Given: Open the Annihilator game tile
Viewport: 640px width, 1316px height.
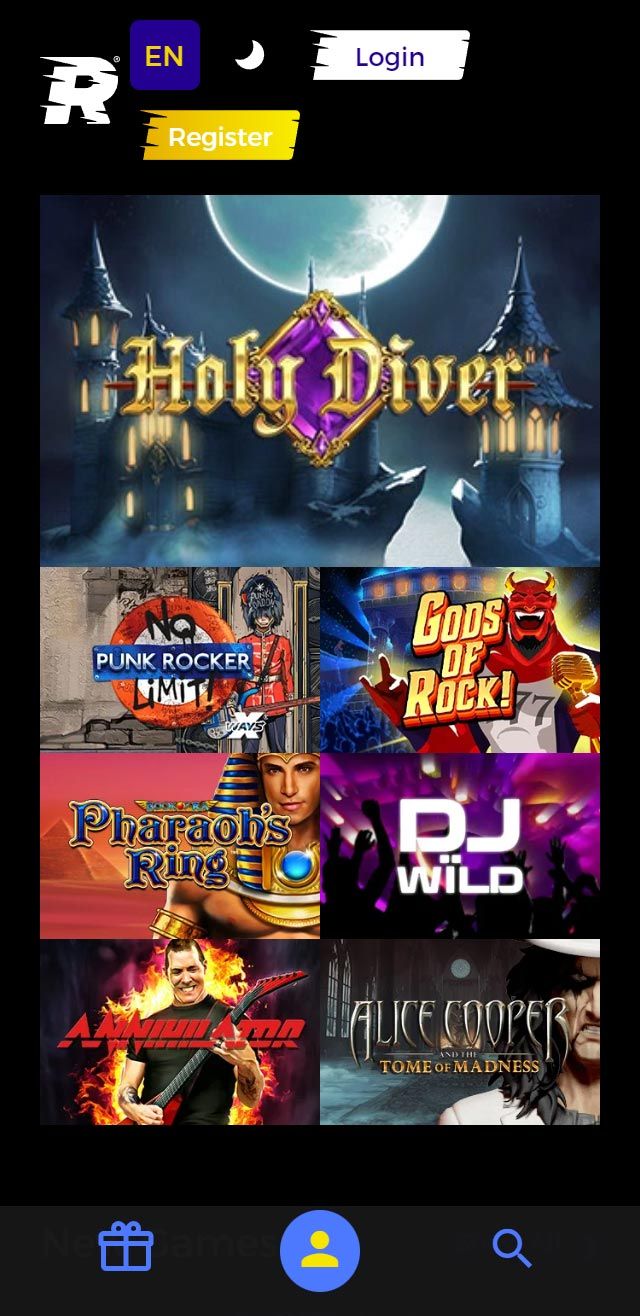Looking at the screenshot, I should (x=180, y=1032).
